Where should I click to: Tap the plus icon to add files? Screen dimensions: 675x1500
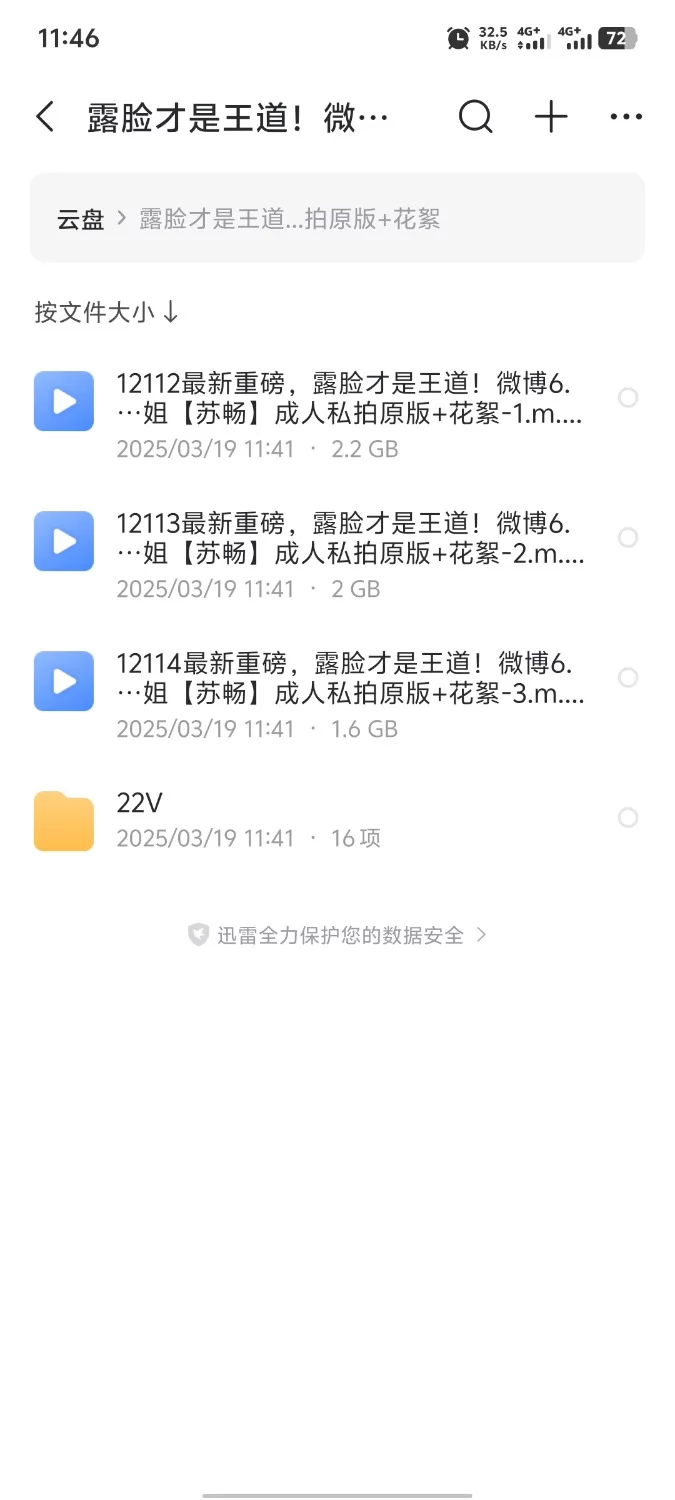point(551,118)
